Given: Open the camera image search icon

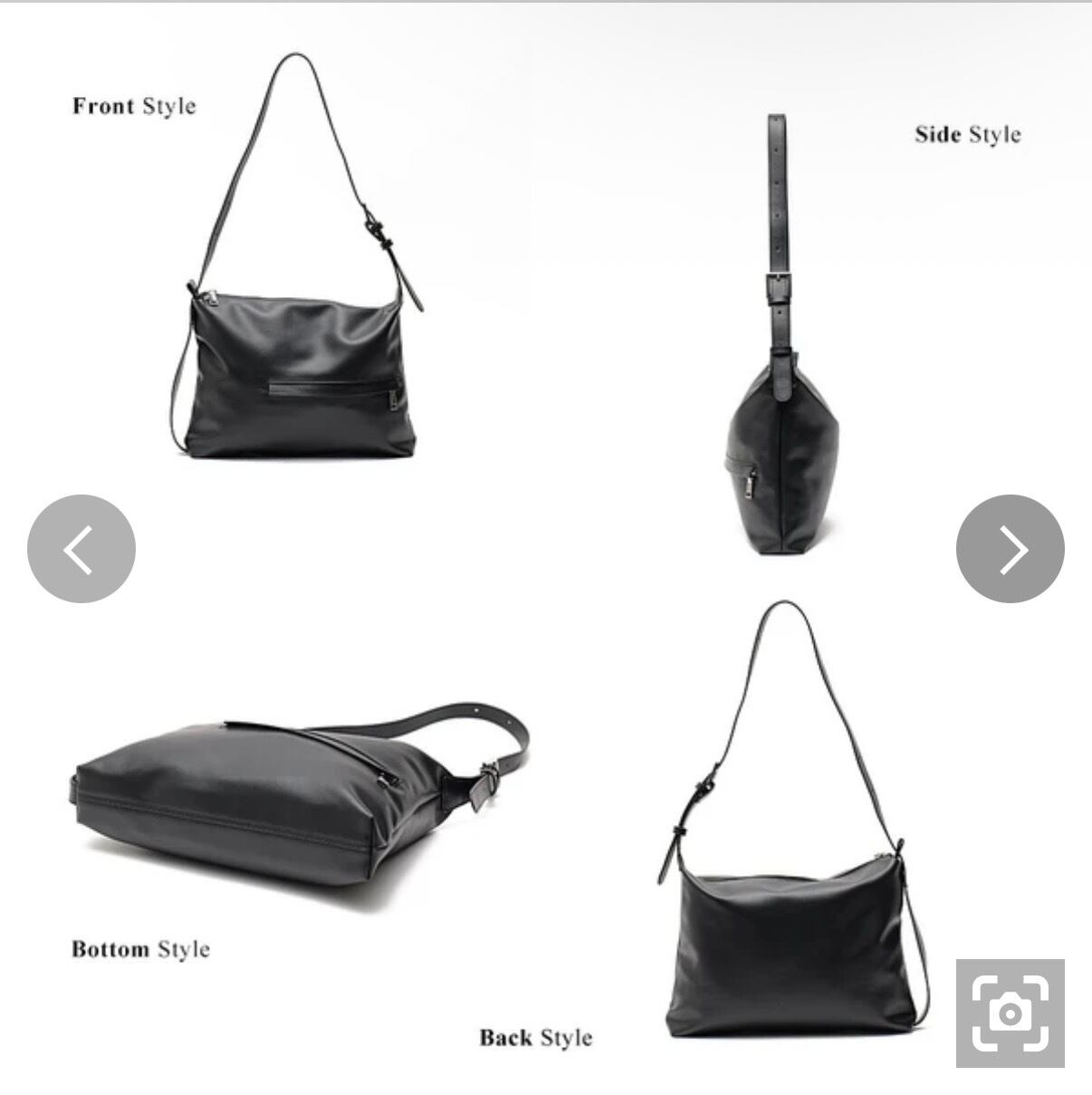Looking at the screenshot, I should click(1011, 1013).
